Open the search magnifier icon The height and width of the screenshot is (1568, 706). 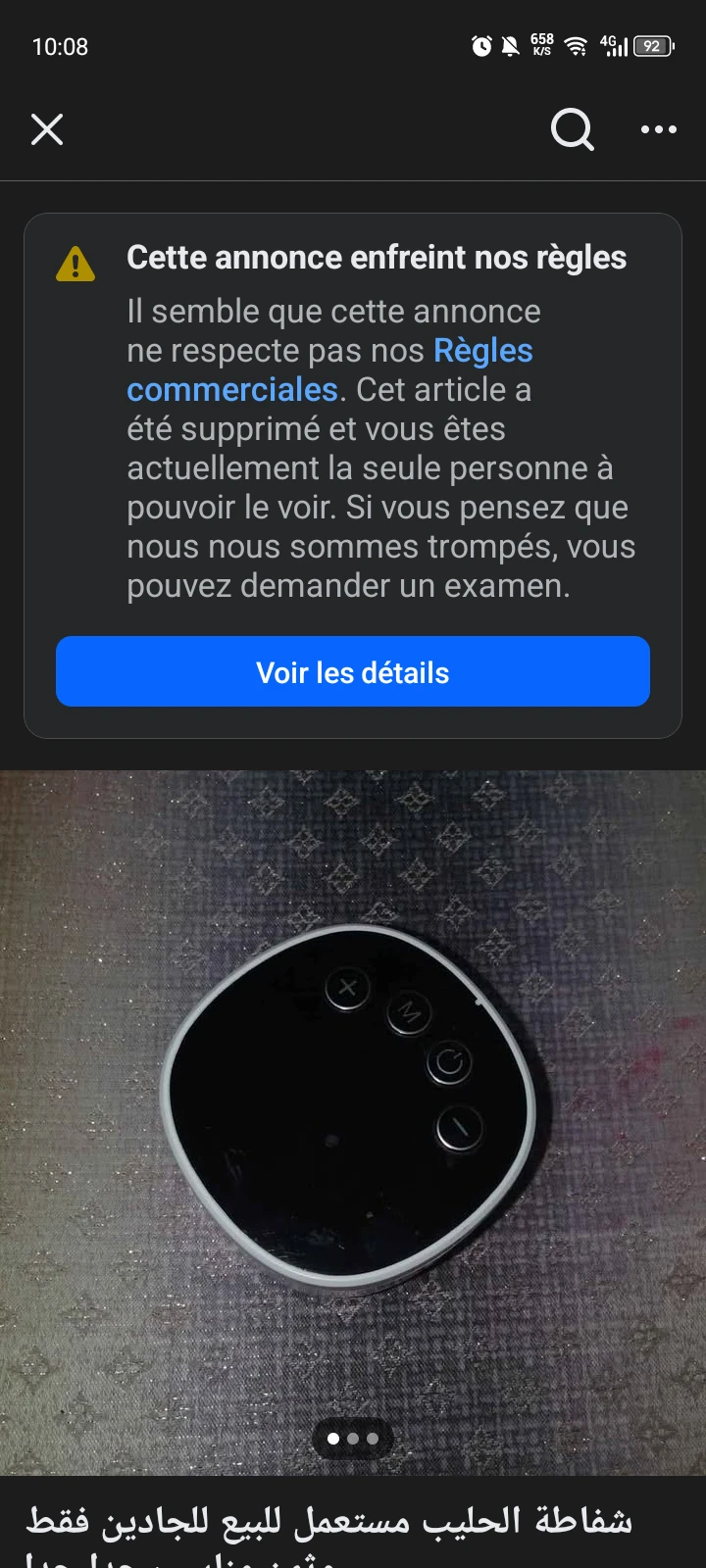pyautogui.click(x=572, y=129)
